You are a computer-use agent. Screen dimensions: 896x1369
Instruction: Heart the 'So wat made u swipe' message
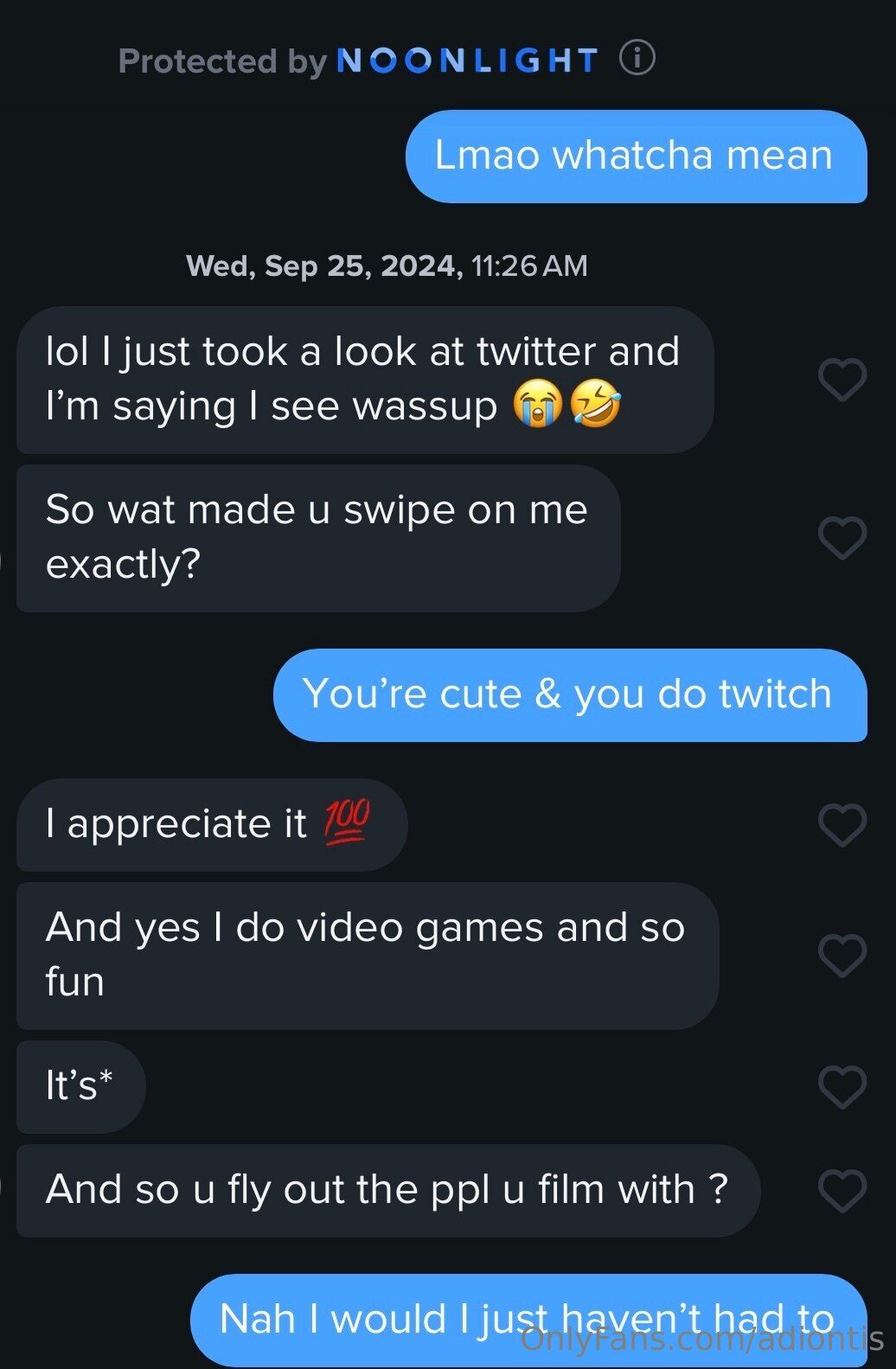[842, 538]
